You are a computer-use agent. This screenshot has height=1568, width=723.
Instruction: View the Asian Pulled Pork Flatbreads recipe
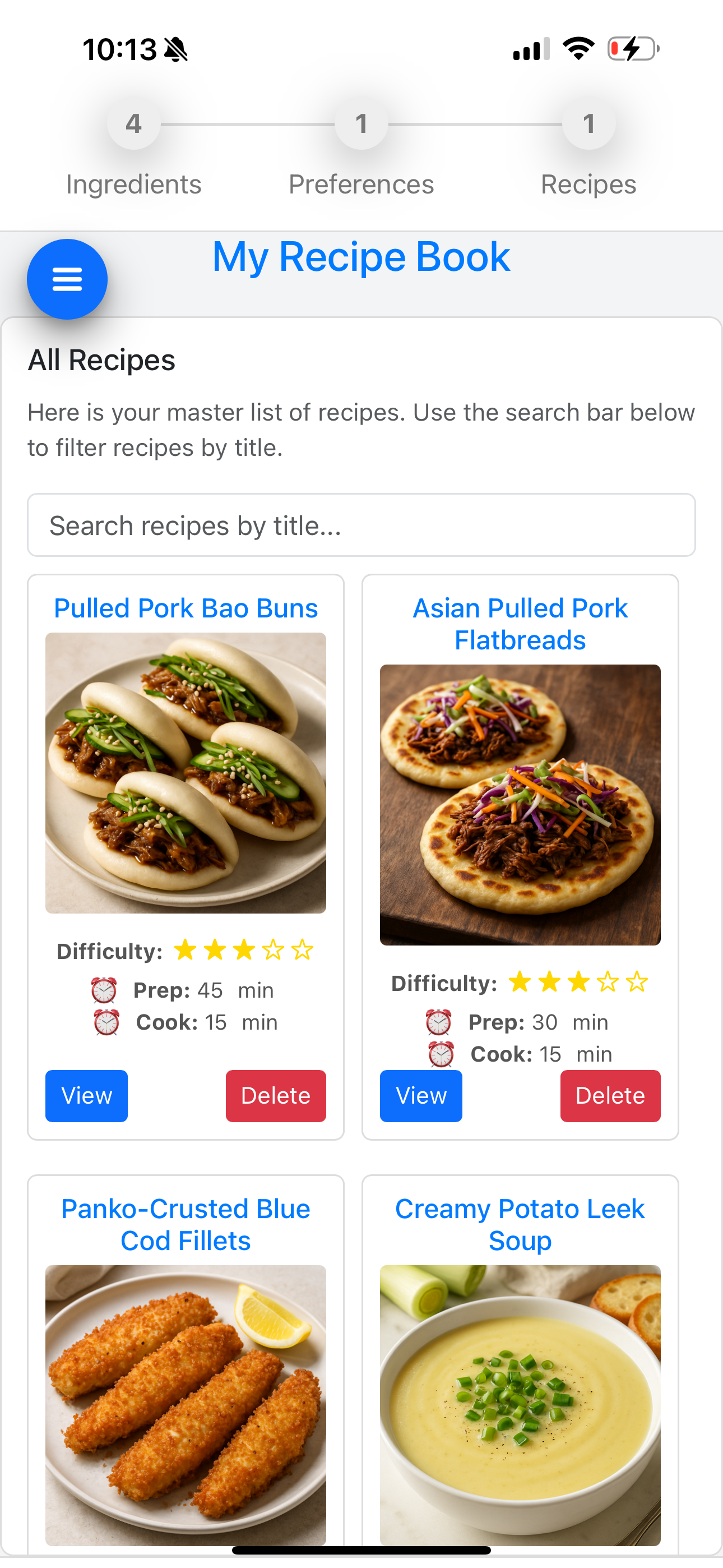tap(420, 1095)
